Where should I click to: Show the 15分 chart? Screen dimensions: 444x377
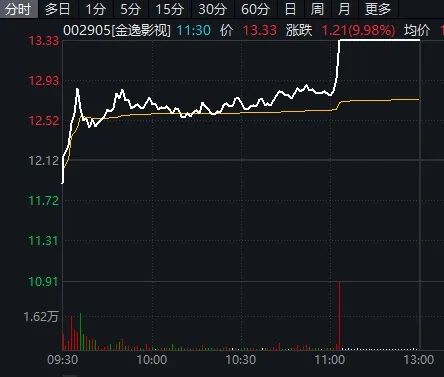(x=170, y=9)
